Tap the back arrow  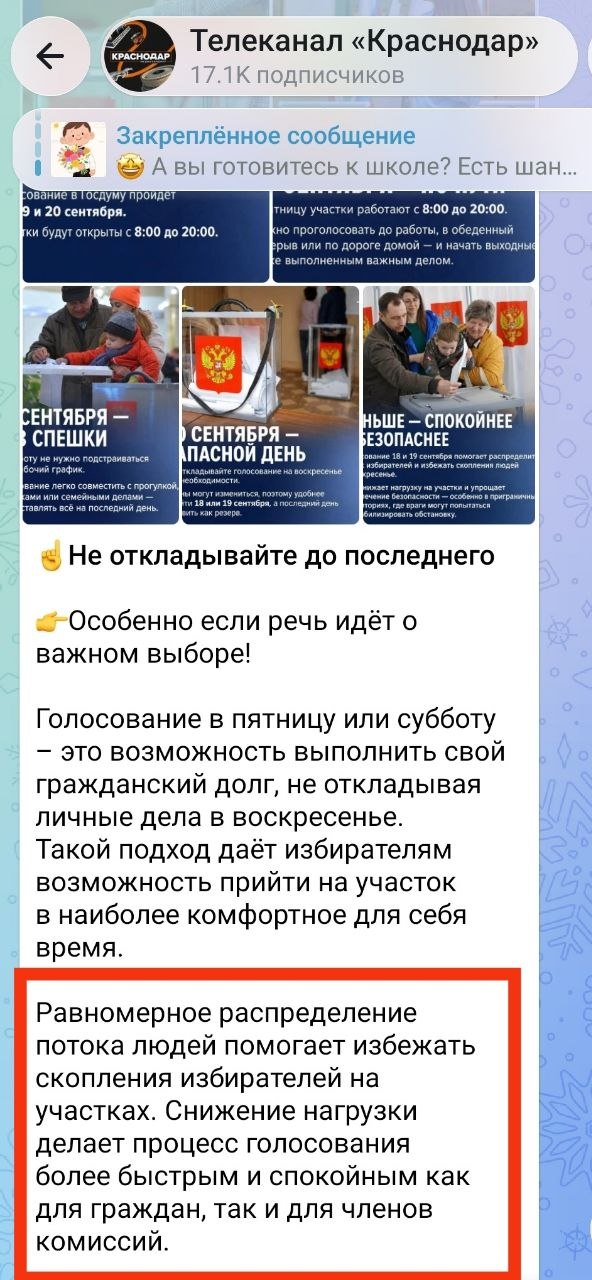pyautogui.click(x=48, y=56)
